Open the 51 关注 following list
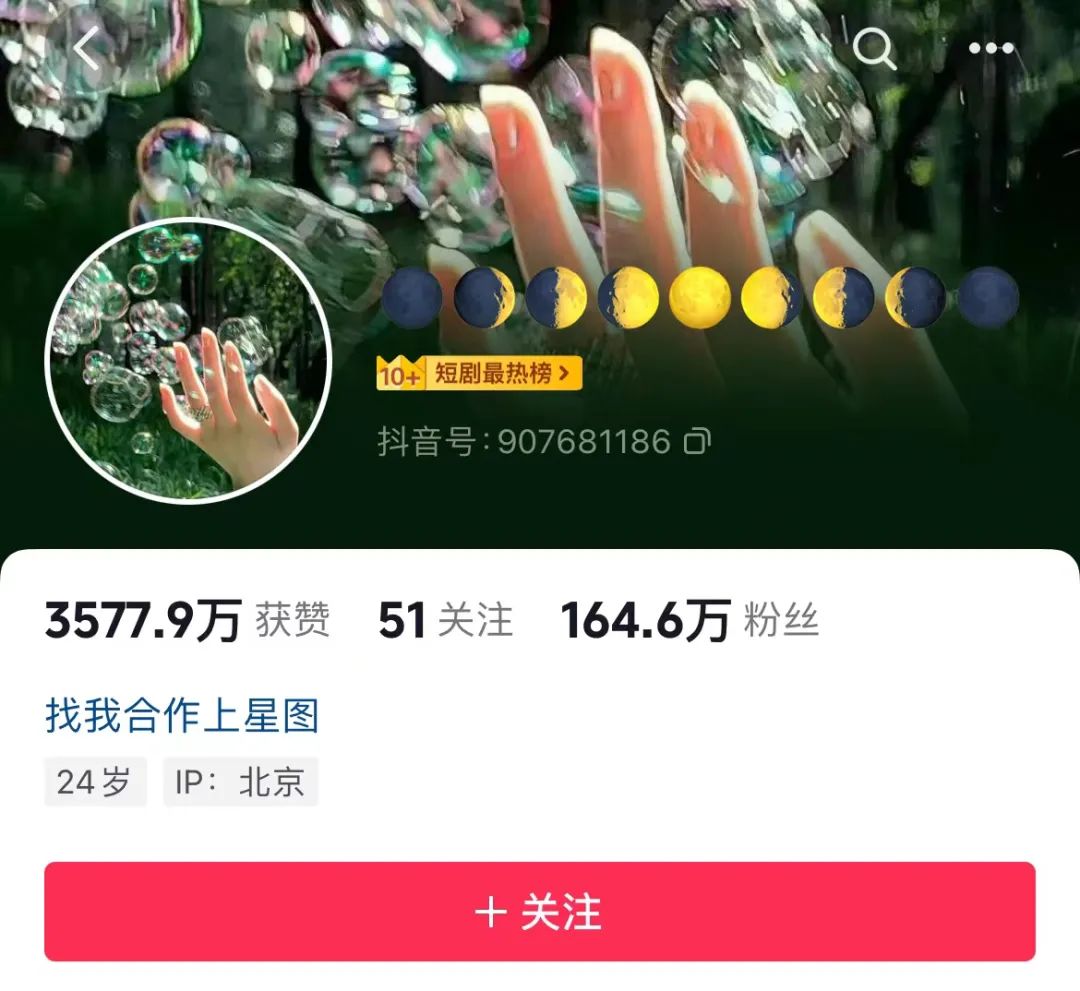Image resolution: width=1080 pixels, height=991 pixels. (x=445, y=621)
